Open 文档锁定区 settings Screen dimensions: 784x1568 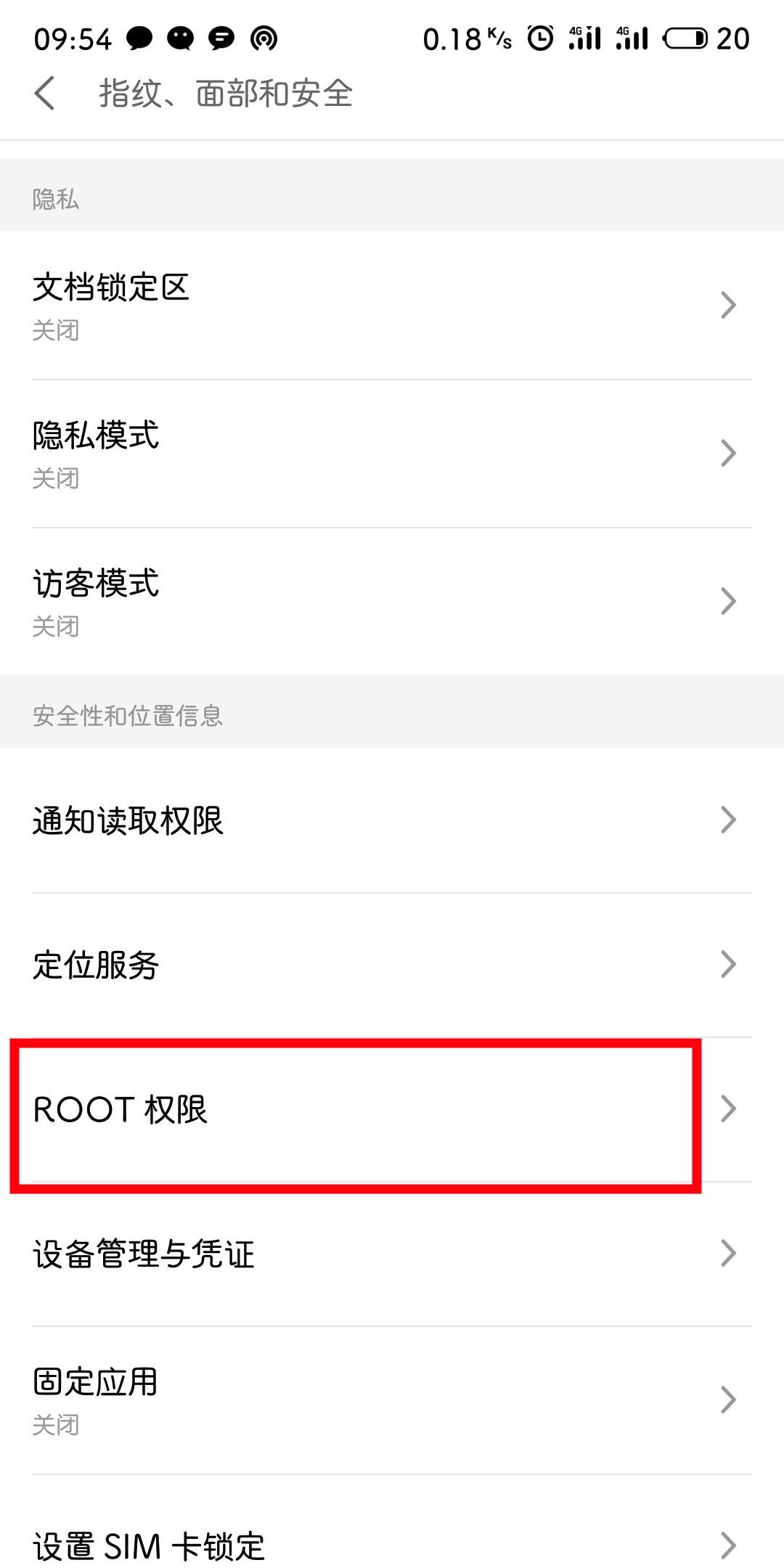click(x=392, y=305)
